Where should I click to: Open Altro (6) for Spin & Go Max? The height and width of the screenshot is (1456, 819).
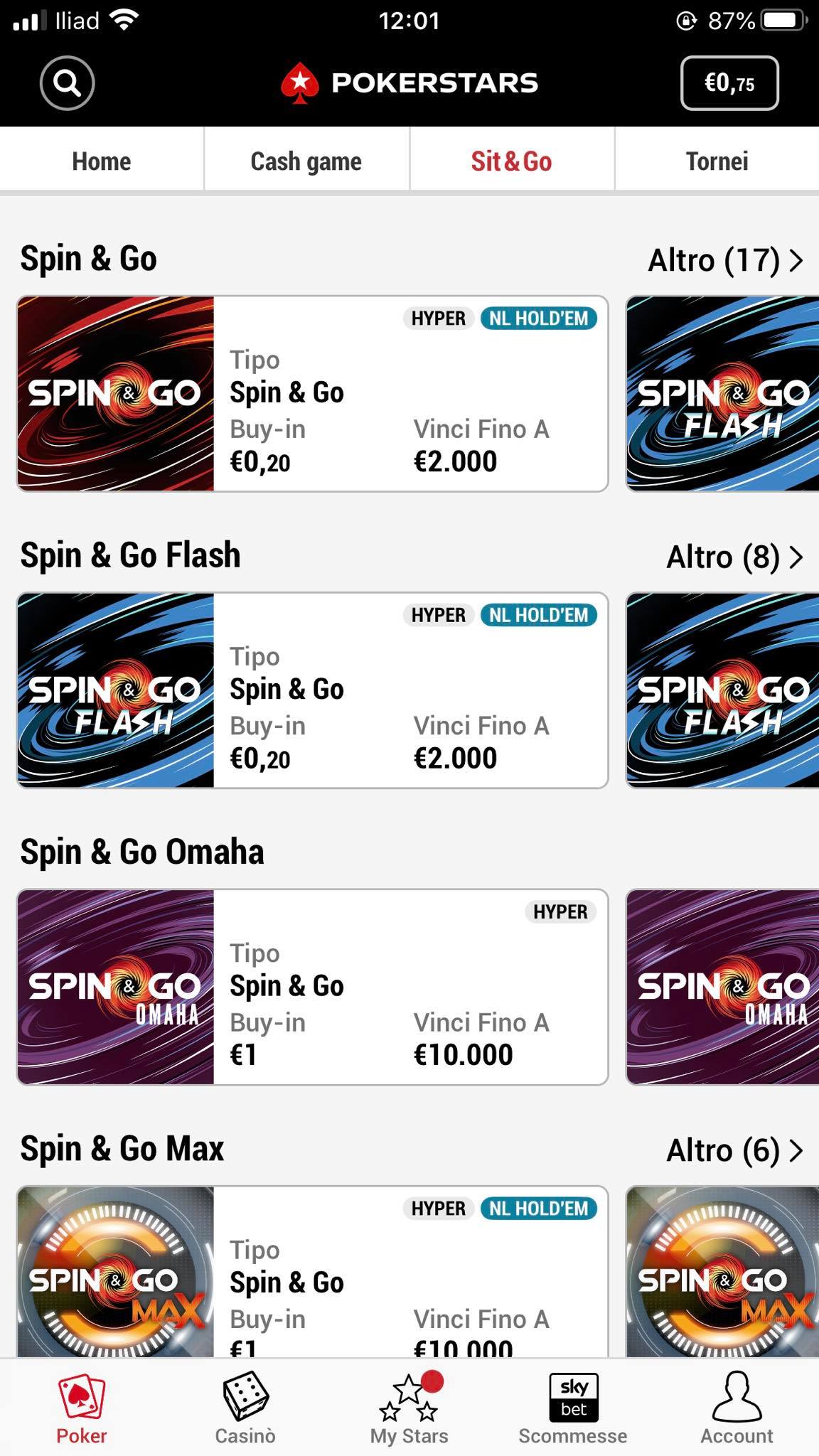734,1150
